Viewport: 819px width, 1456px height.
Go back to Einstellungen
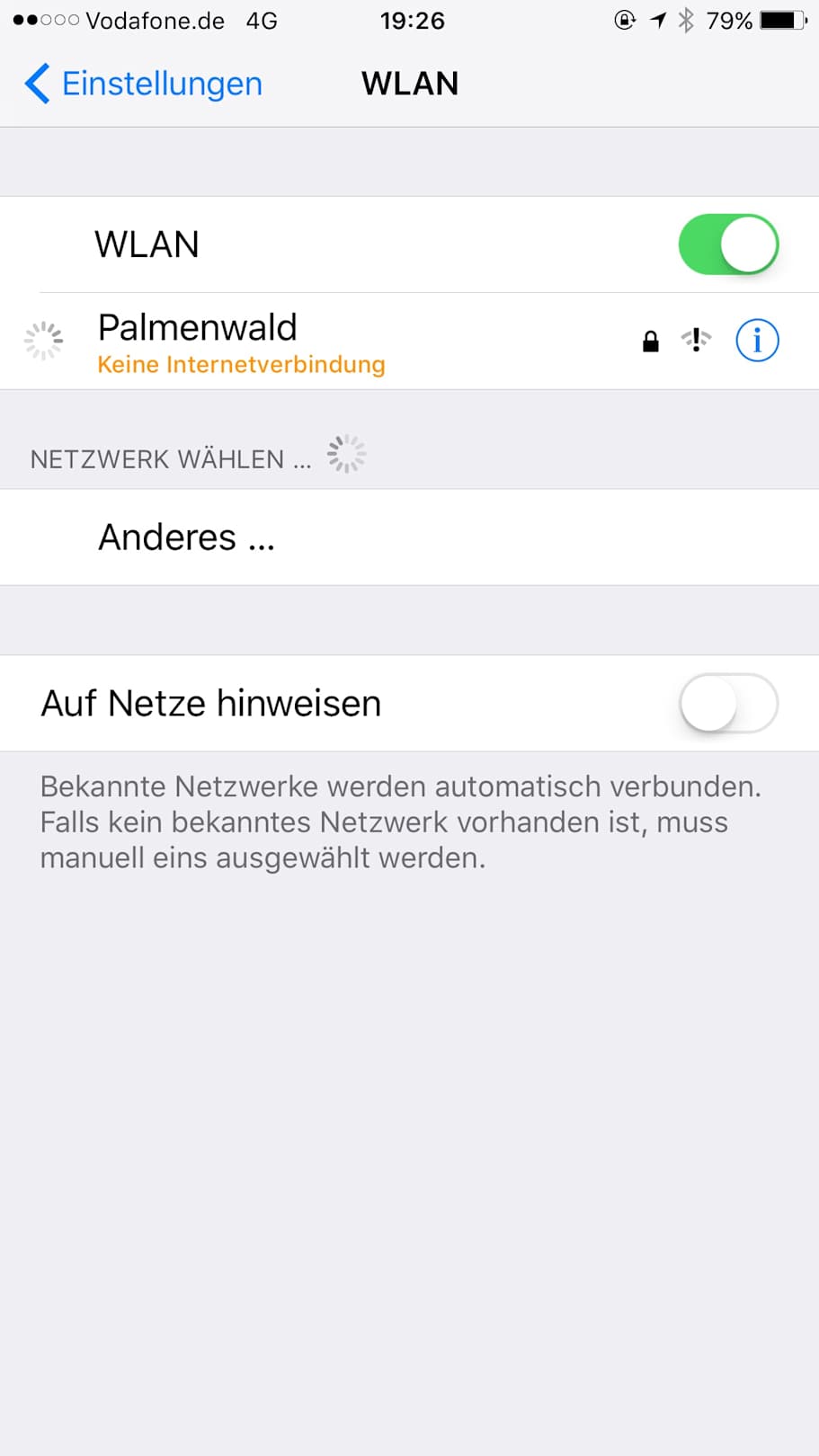144,84
